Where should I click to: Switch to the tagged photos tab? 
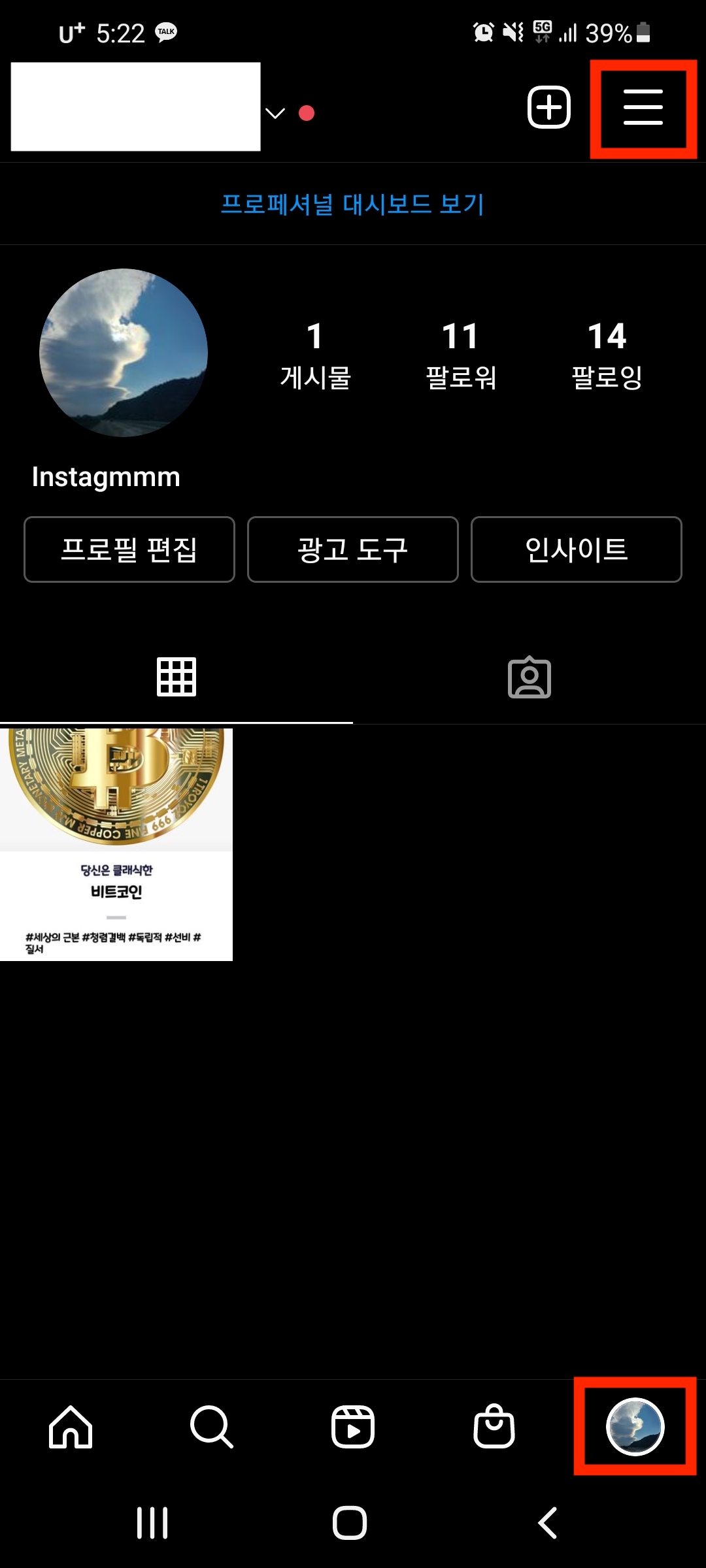point(529,677)
